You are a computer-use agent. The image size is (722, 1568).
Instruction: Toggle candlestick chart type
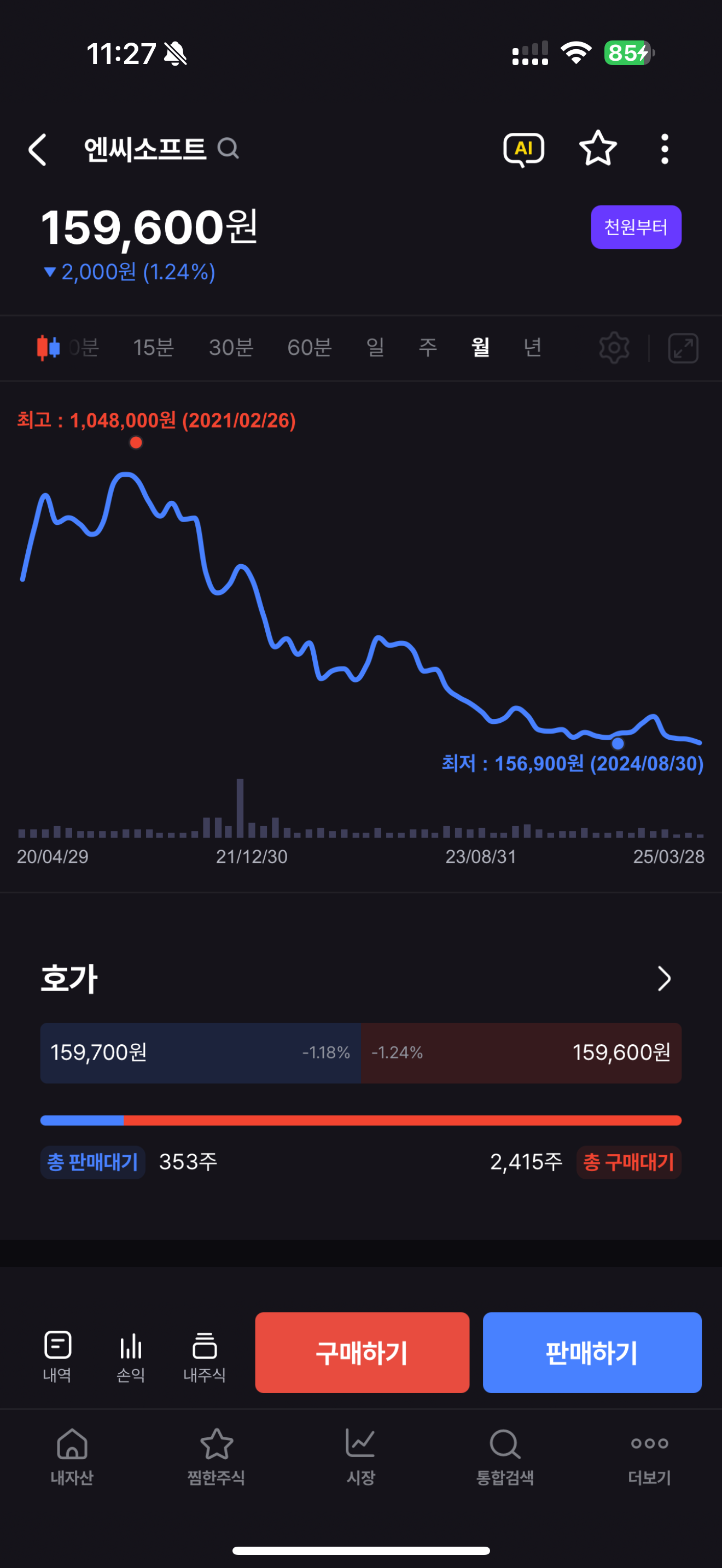[49, 348]
